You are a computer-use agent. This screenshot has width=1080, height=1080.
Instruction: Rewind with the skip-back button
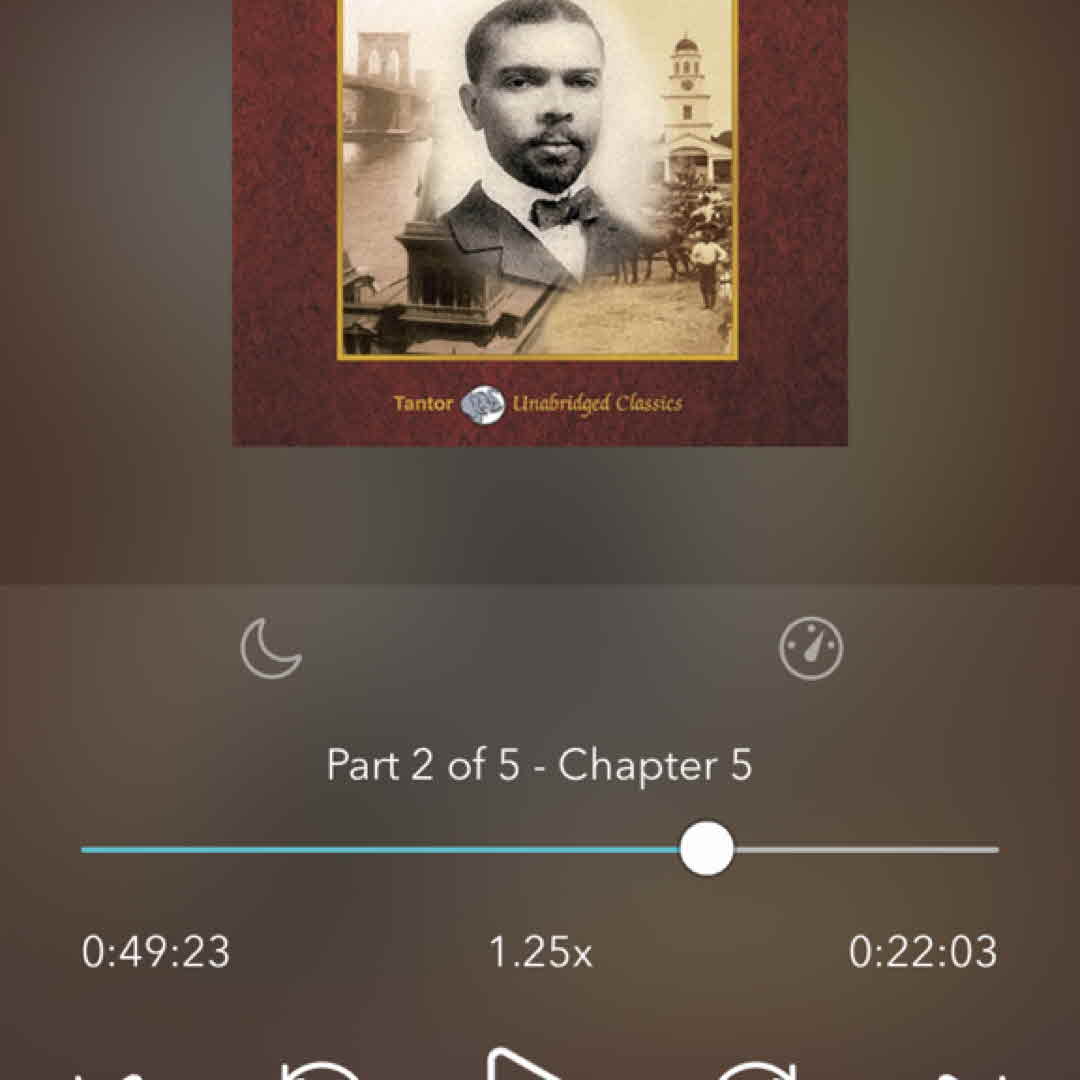pyautogui.click(x=322, y=1066)
